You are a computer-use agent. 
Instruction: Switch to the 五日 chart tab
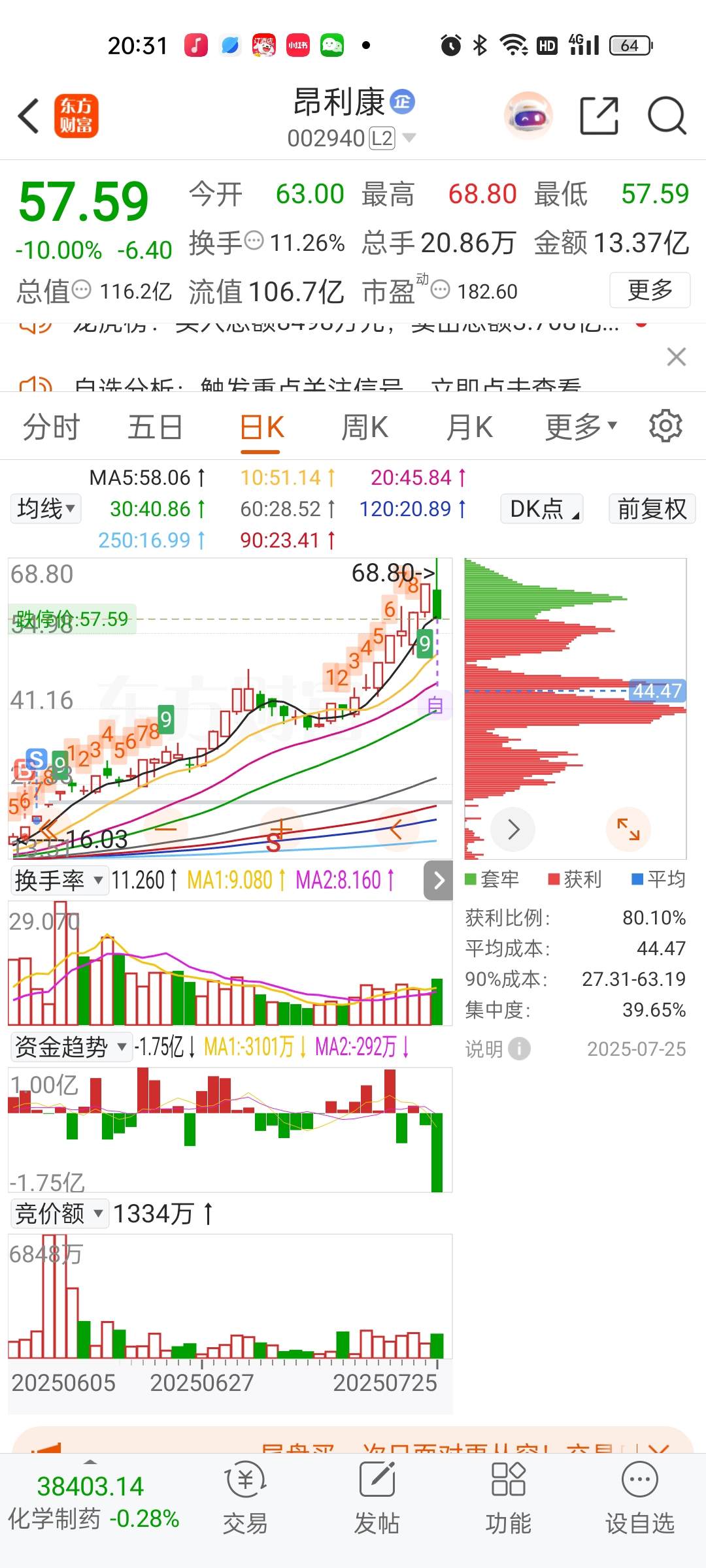coord(155,428)
